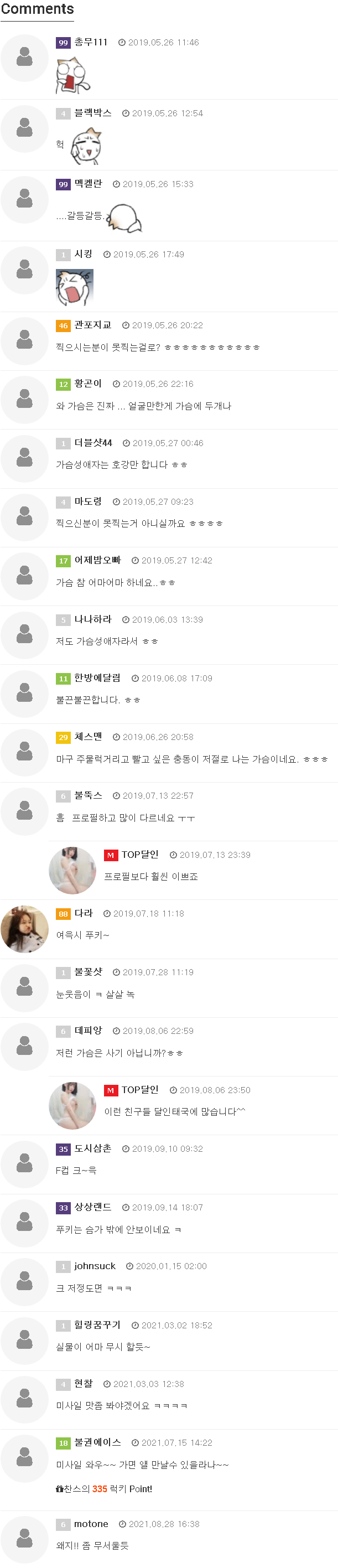View commenter 다라's profile photo
The width and height of the screenshot is (338, 1568).
[24, 929]
